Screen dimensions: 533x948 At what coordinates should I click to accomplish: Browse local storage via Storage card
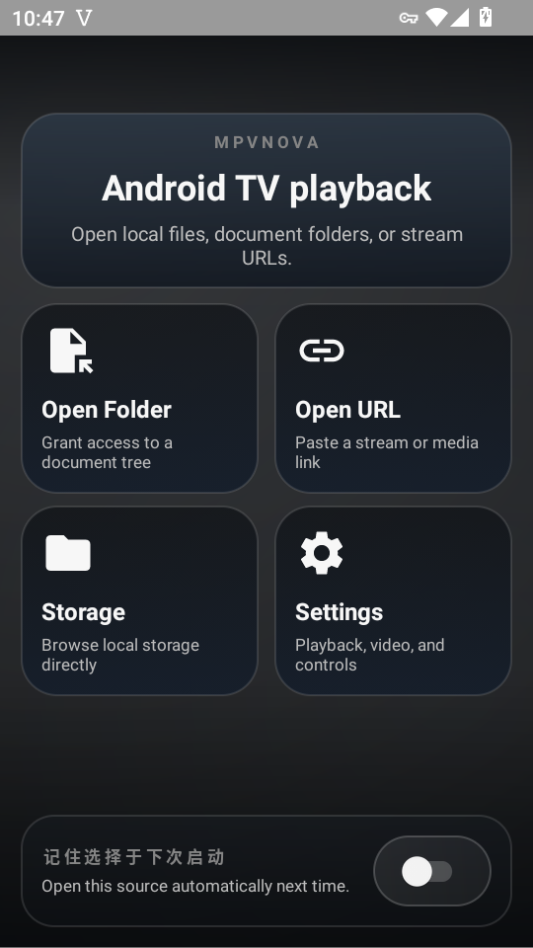tap(140, 601)
